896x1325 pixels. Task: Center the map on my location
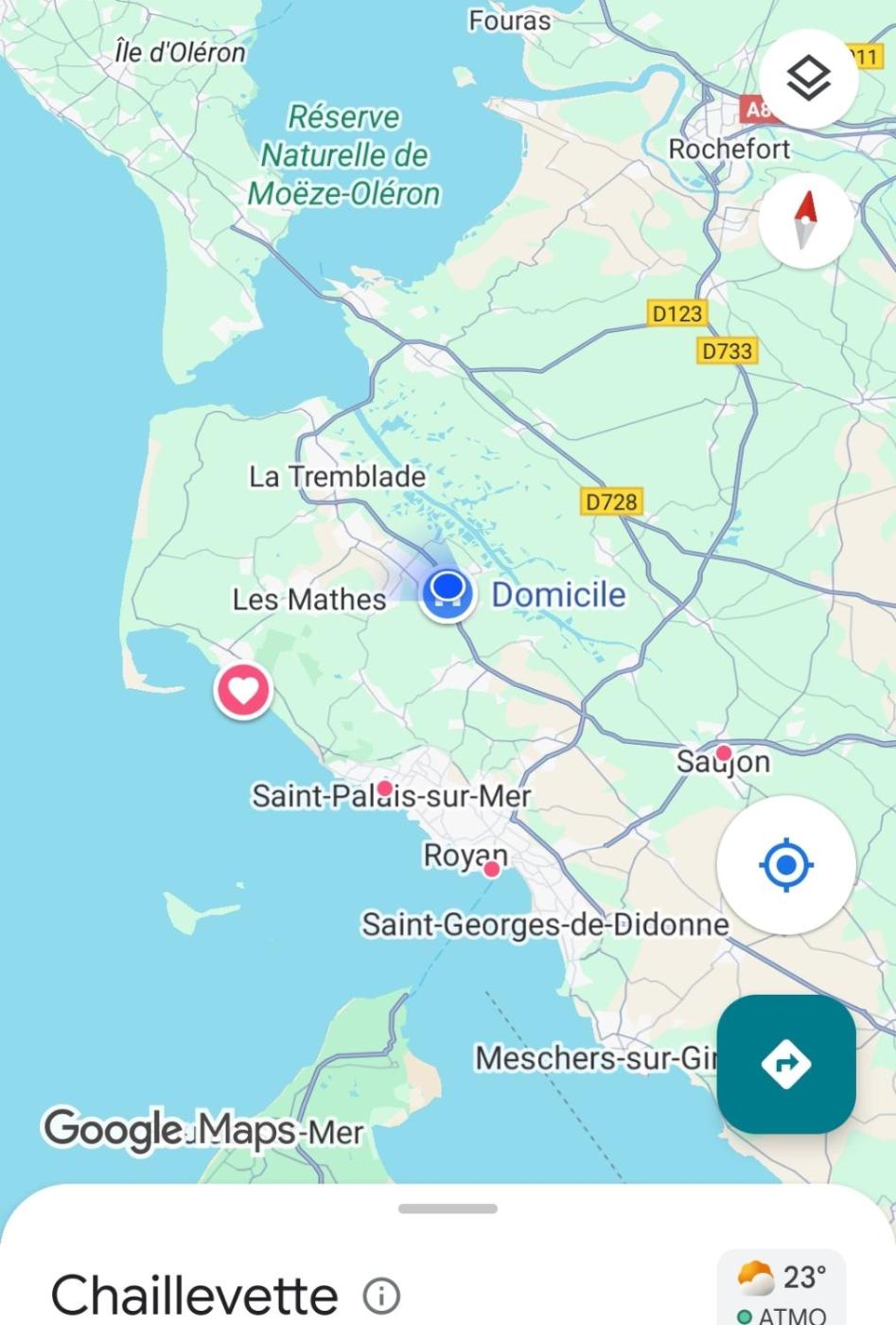point(785,865)
